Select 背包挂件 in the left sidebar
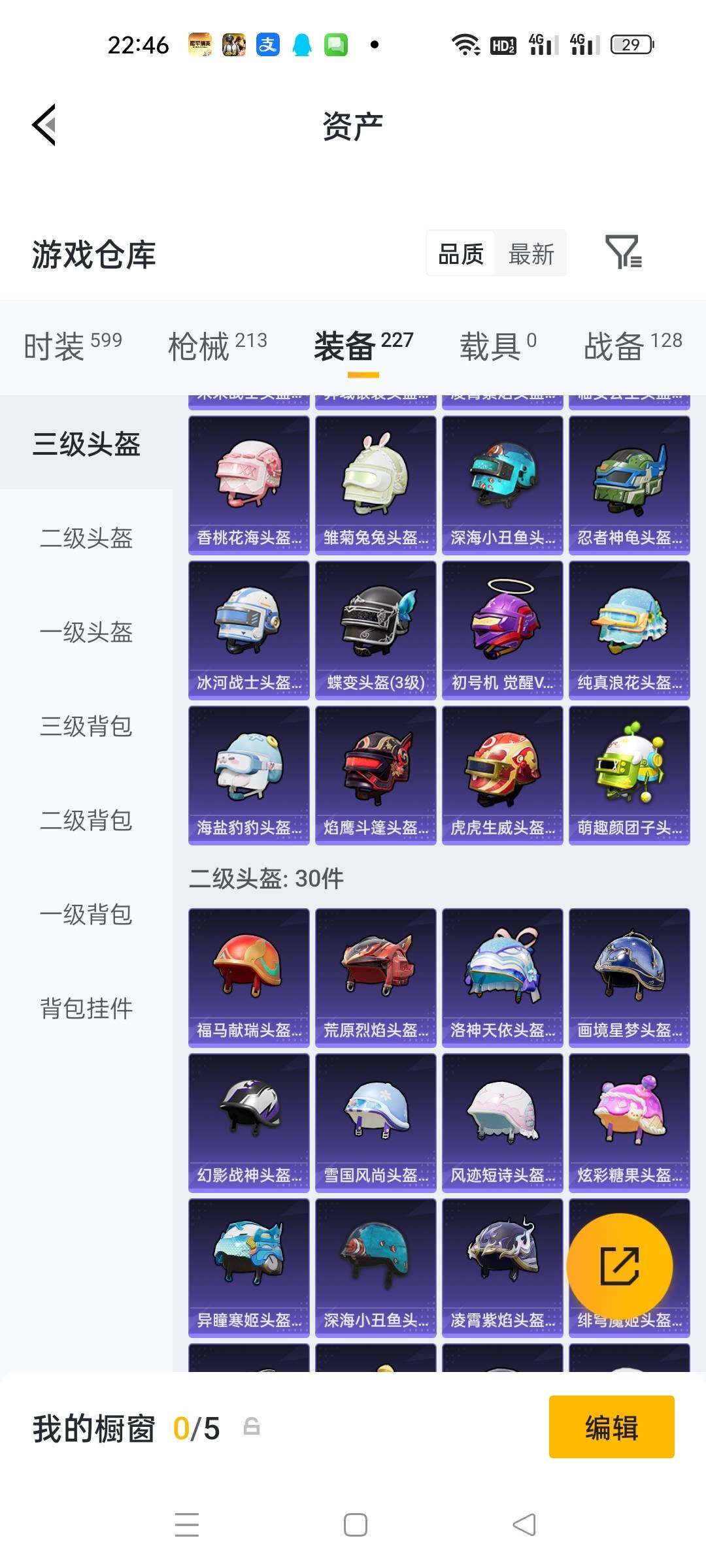The height and width of the screenshot is (1568, 706). tap(87, 1009)
